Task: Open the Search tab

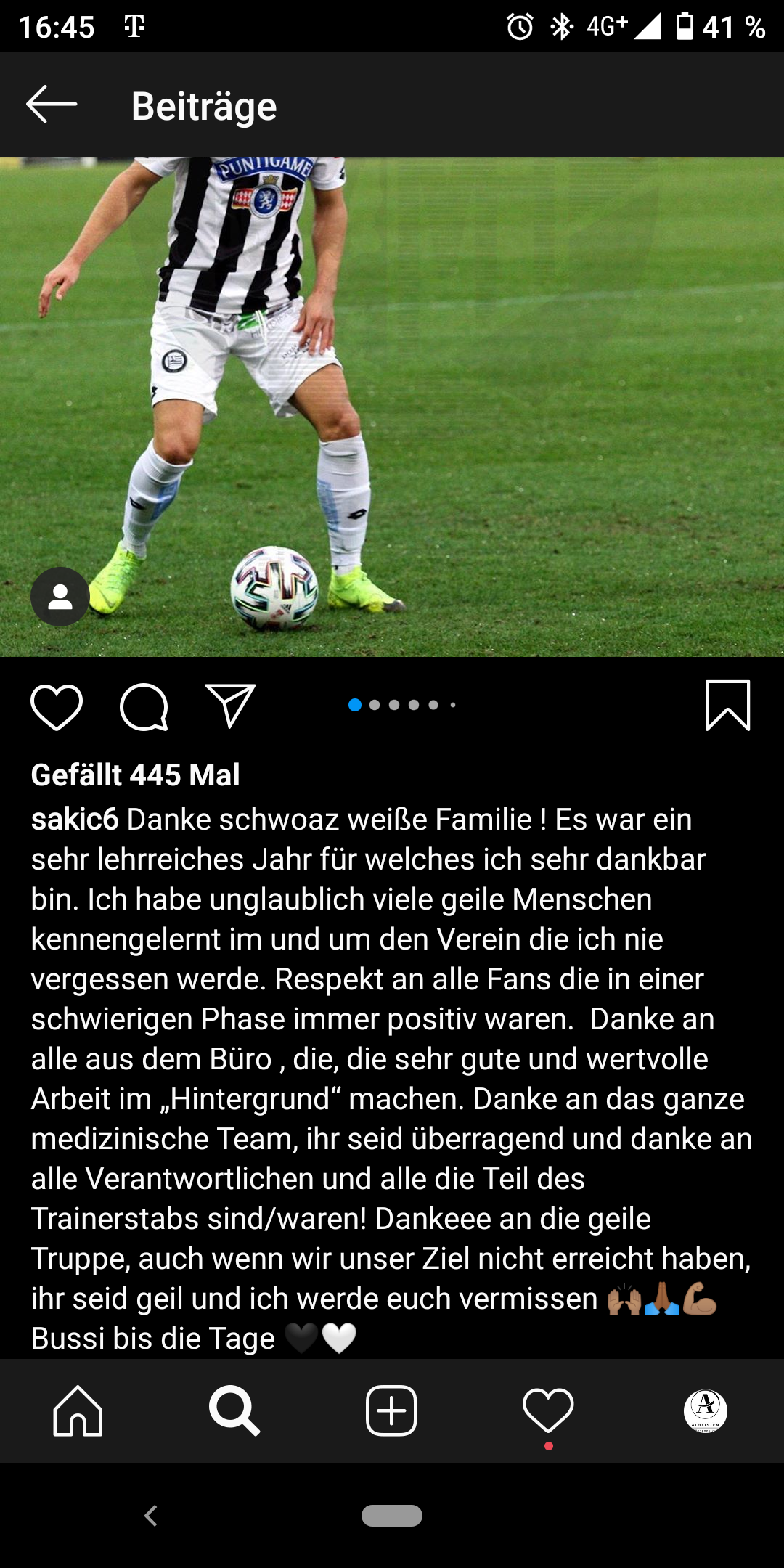Action: pyautogui.click(x=234, y=1410)
